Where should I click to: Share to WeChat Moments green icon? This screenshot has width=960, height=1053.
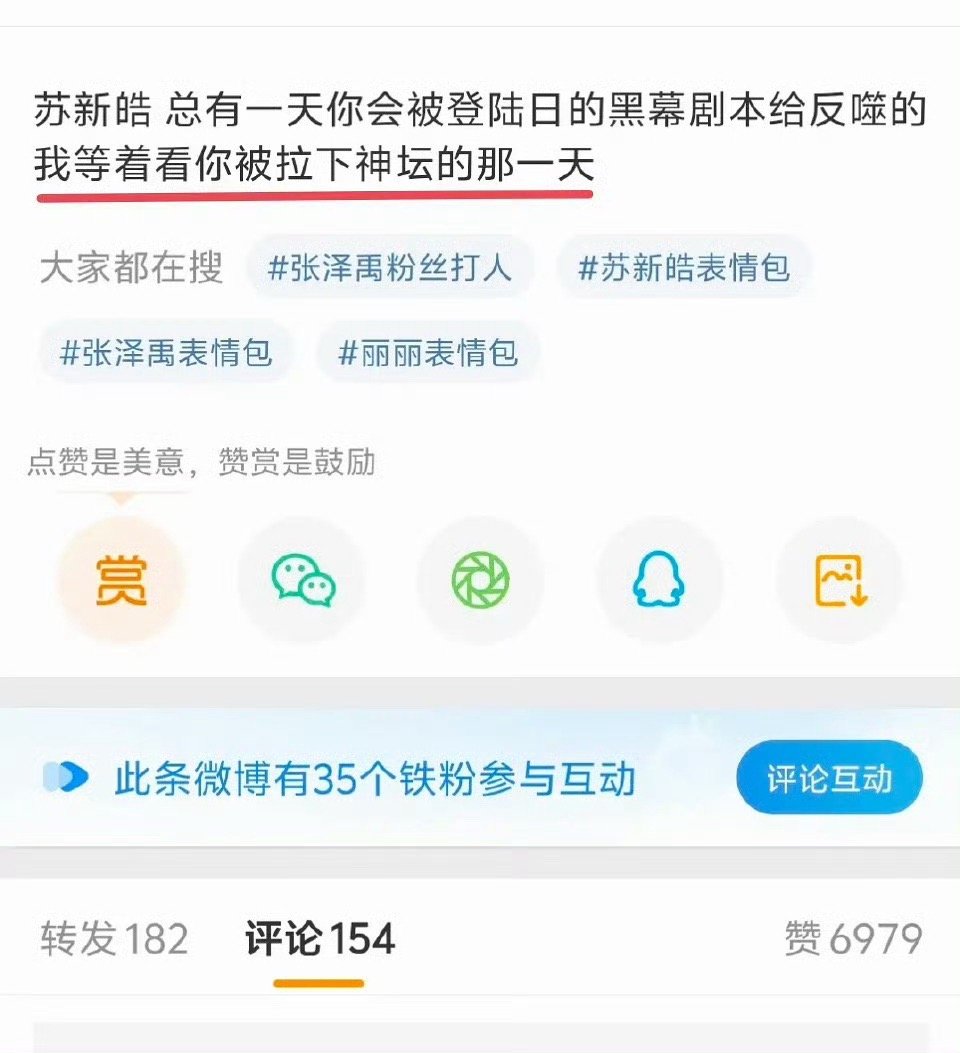click(480, 580)
